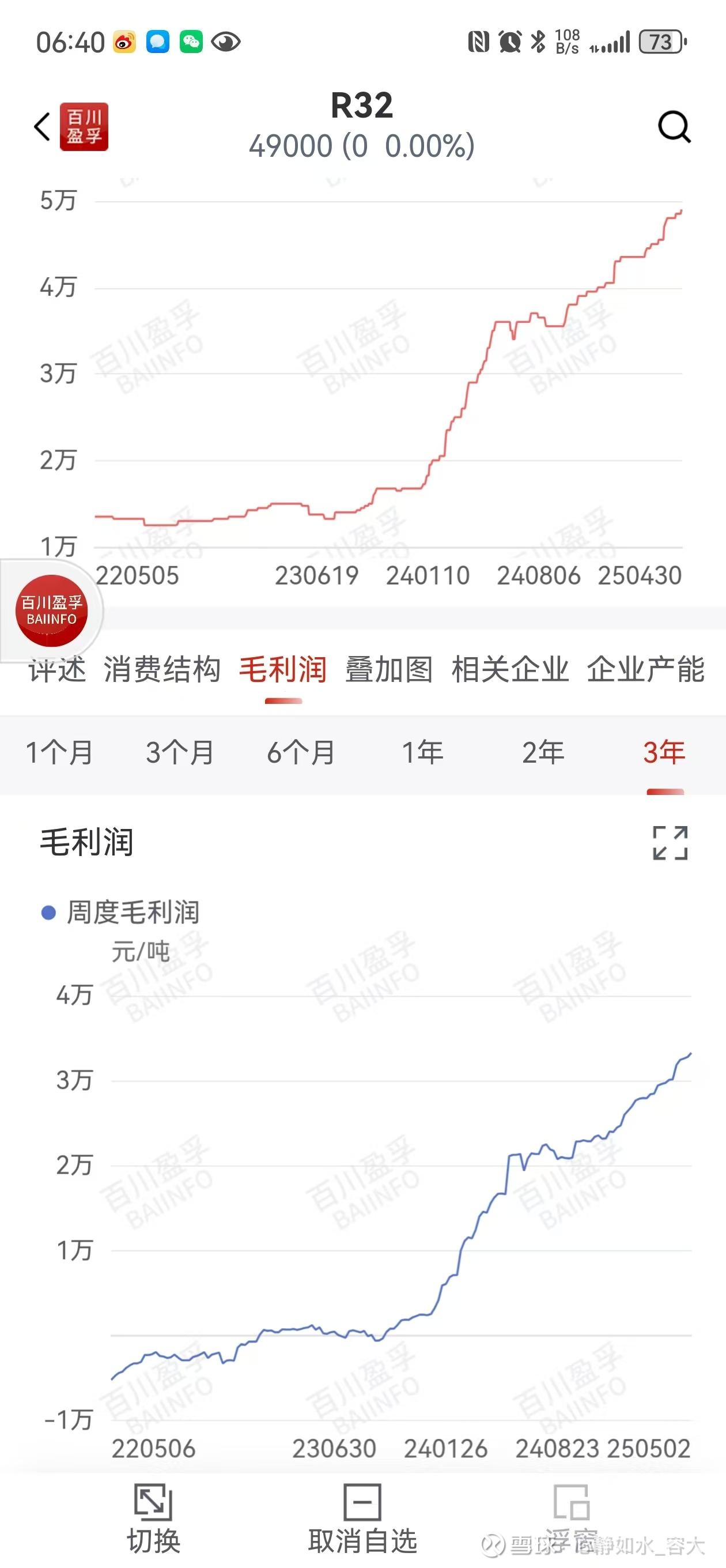Viewport: 726px width, 1568px height.
Task: Toggle the 周度毛利润 legend series
Action: (120, 913)
